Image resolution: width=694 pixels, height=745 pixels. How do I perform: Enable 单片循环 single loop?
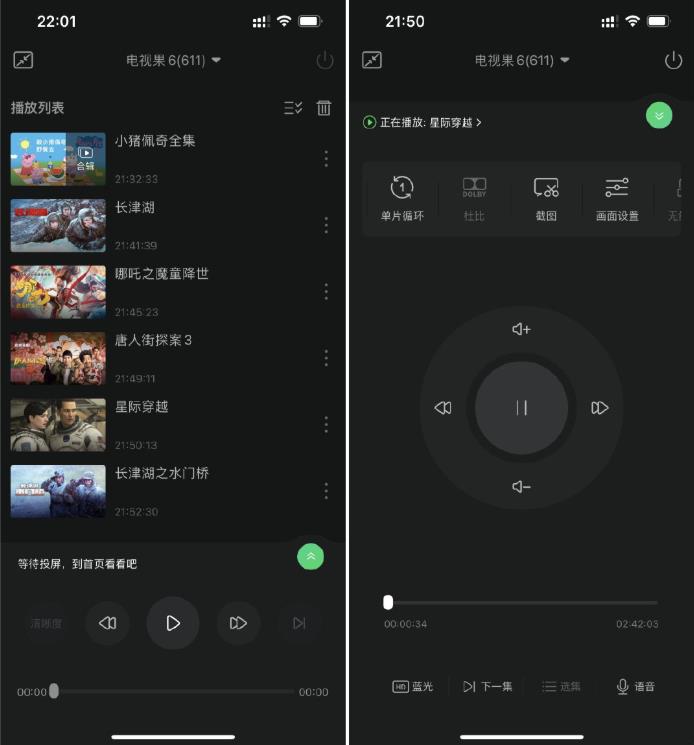point(402,198)
